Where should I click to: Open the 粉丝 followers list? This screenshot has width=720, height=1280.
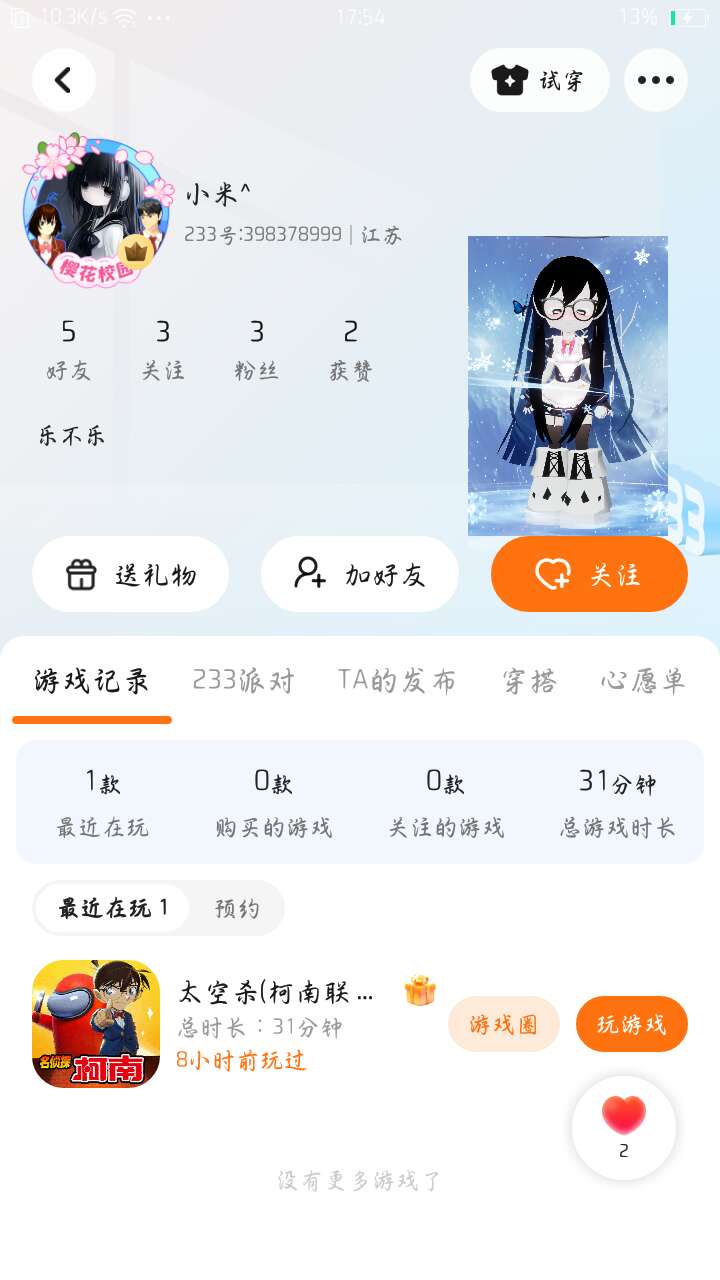click(256, 350)
